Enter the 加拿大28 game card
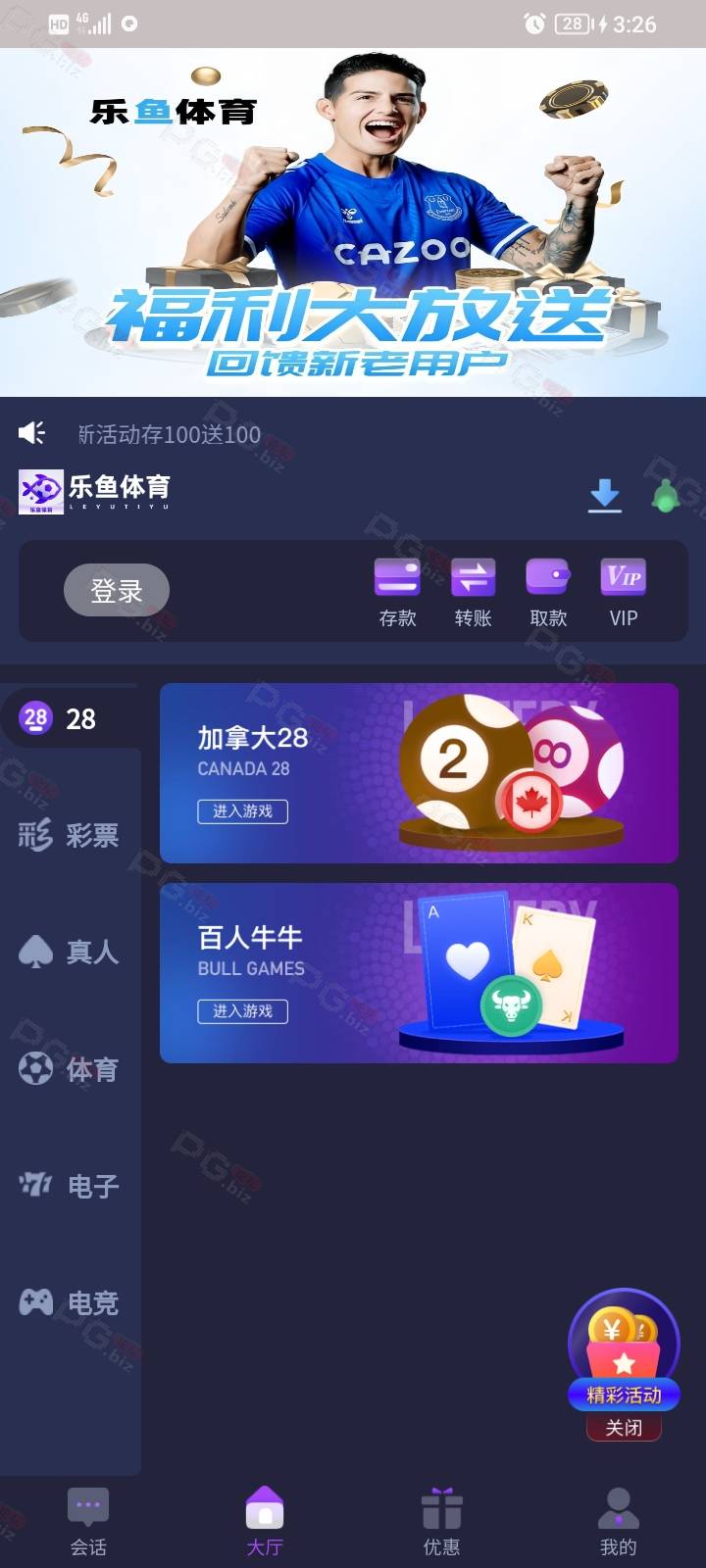 coord(419,773)
